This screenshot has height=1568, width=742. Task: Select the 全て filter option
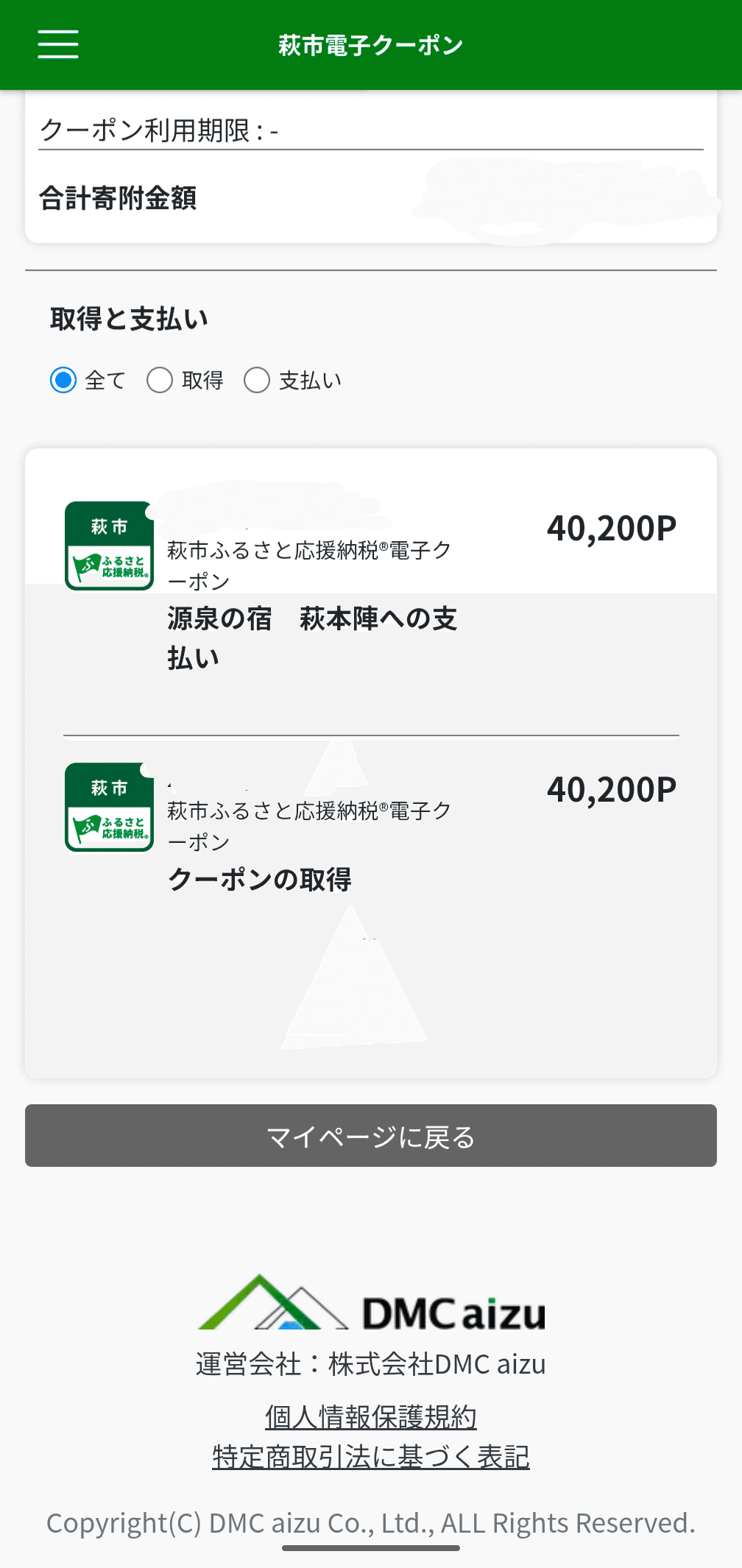coord(64,380)
